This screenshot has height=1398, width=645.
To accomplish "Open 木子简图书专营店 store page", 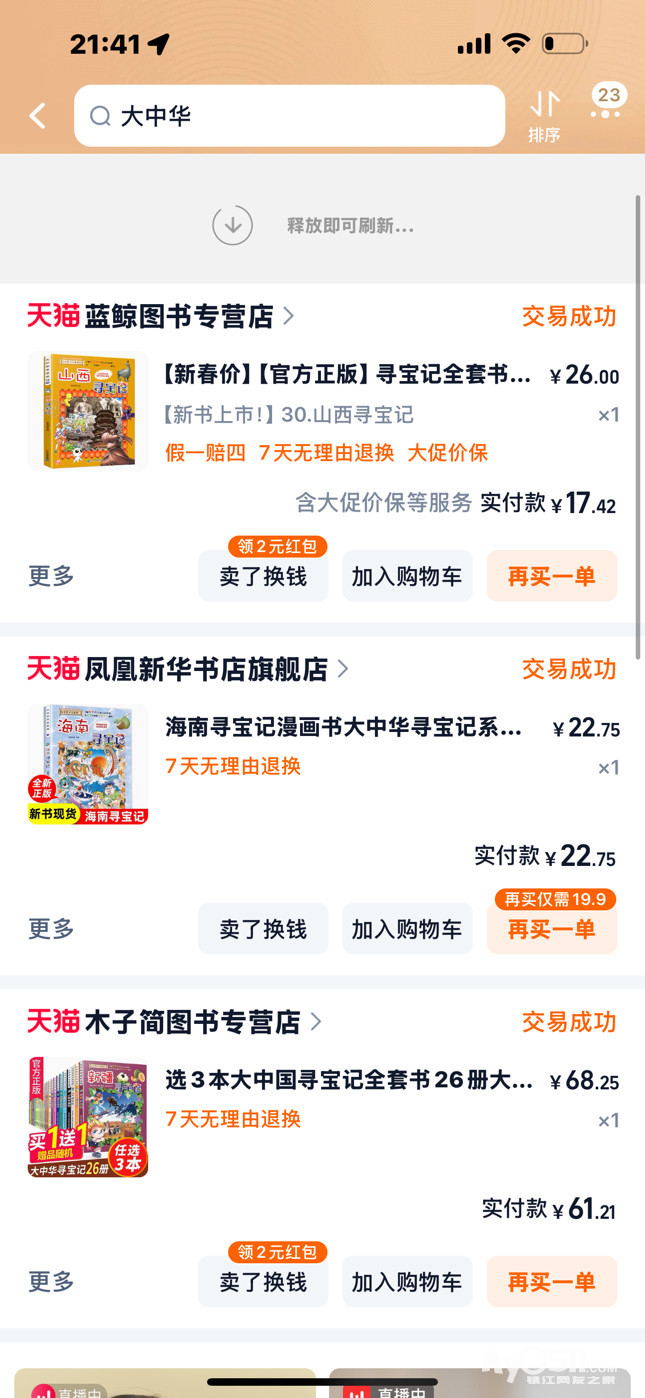I will 191,1022.
